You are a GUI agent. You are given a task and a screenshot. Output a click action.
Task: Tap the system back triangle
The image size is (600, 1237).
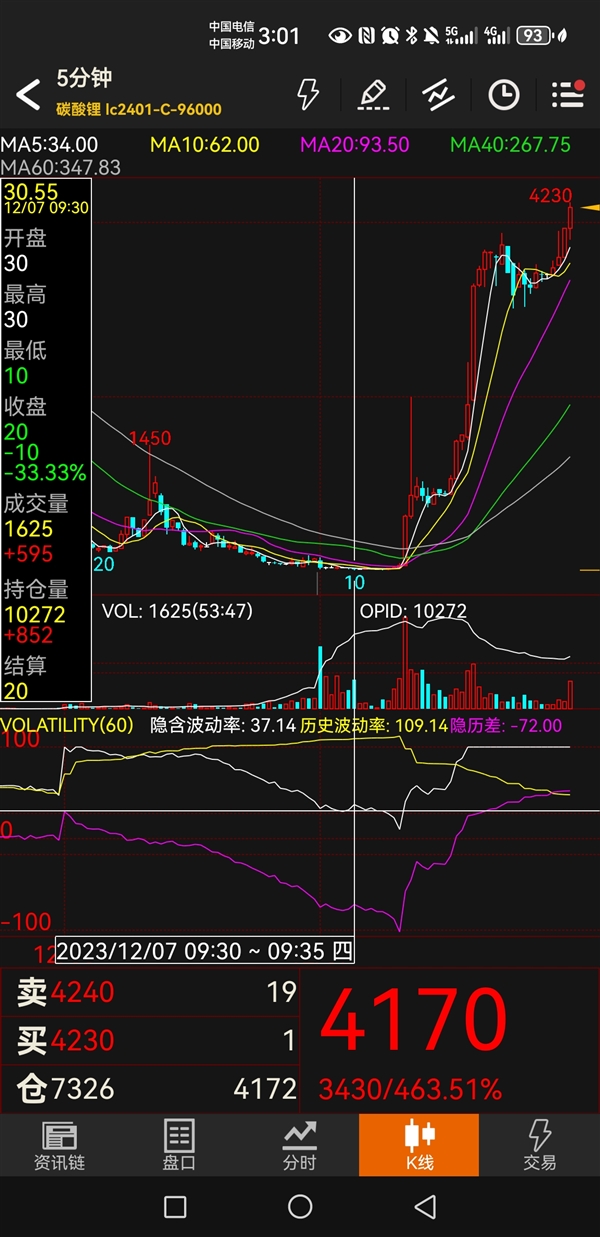425,1206
